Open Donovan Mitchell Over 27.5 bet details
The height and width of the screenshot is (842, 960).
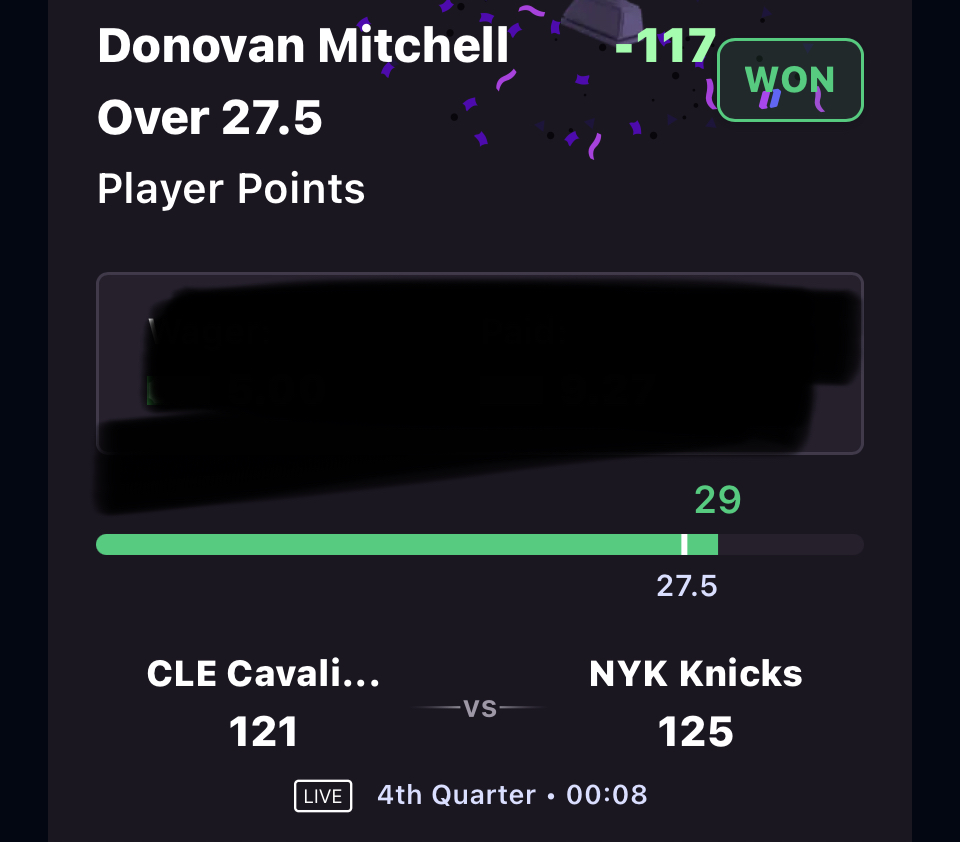[303, 82]
